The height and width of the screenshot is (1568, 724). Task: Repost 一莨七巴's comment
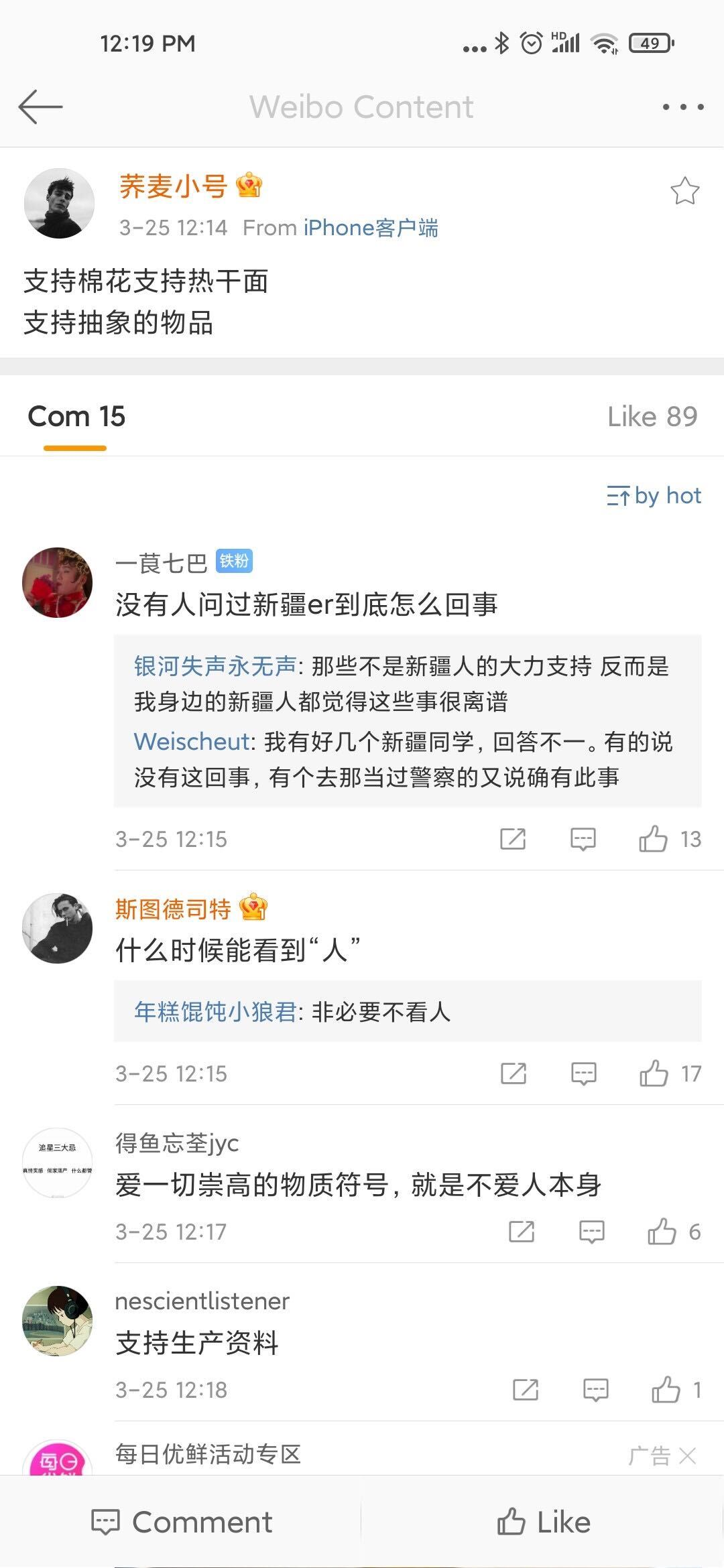[513, 839]
